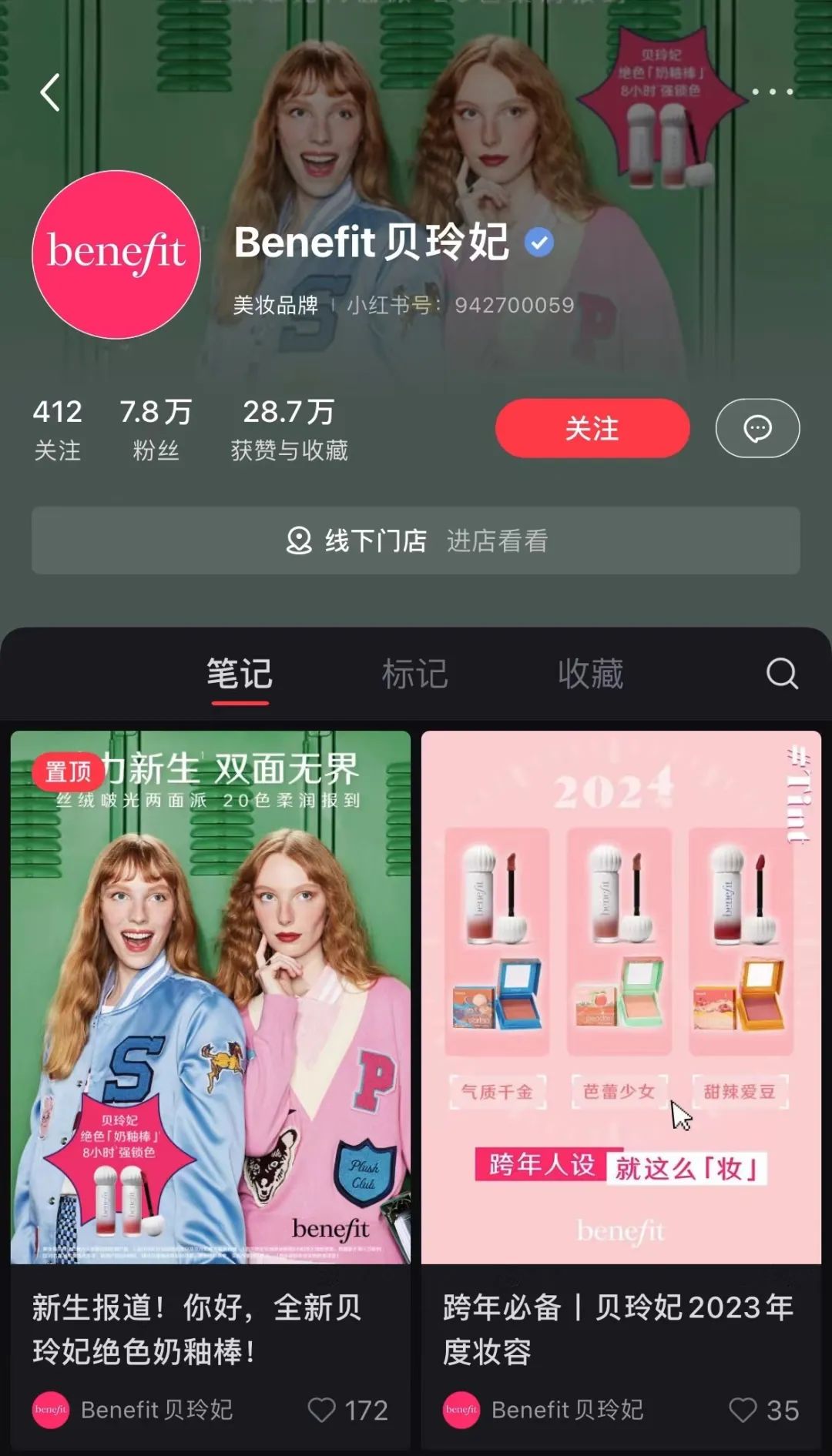Go back using the top-left arrow

50,92
